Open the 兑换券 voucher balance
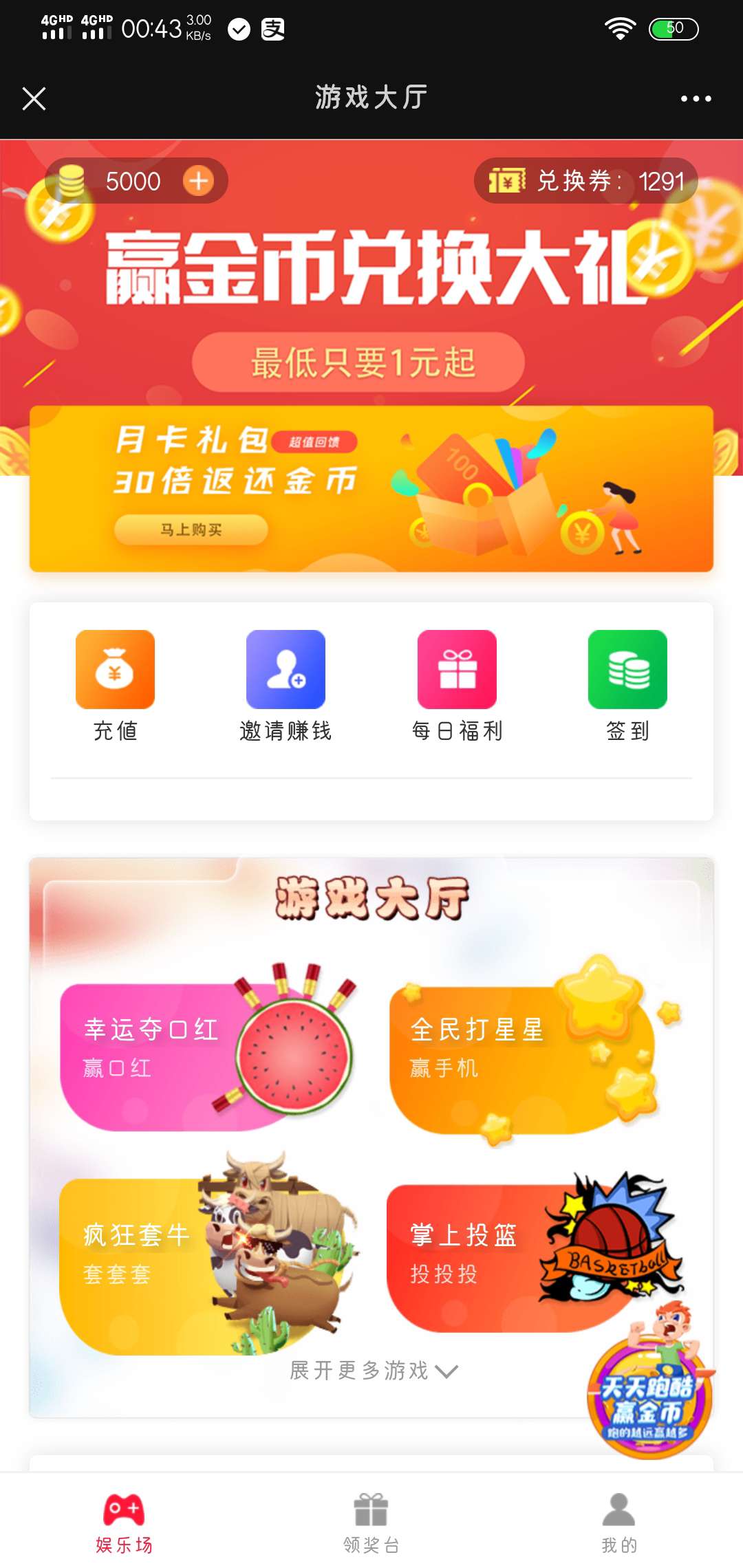 click(586, 181)
